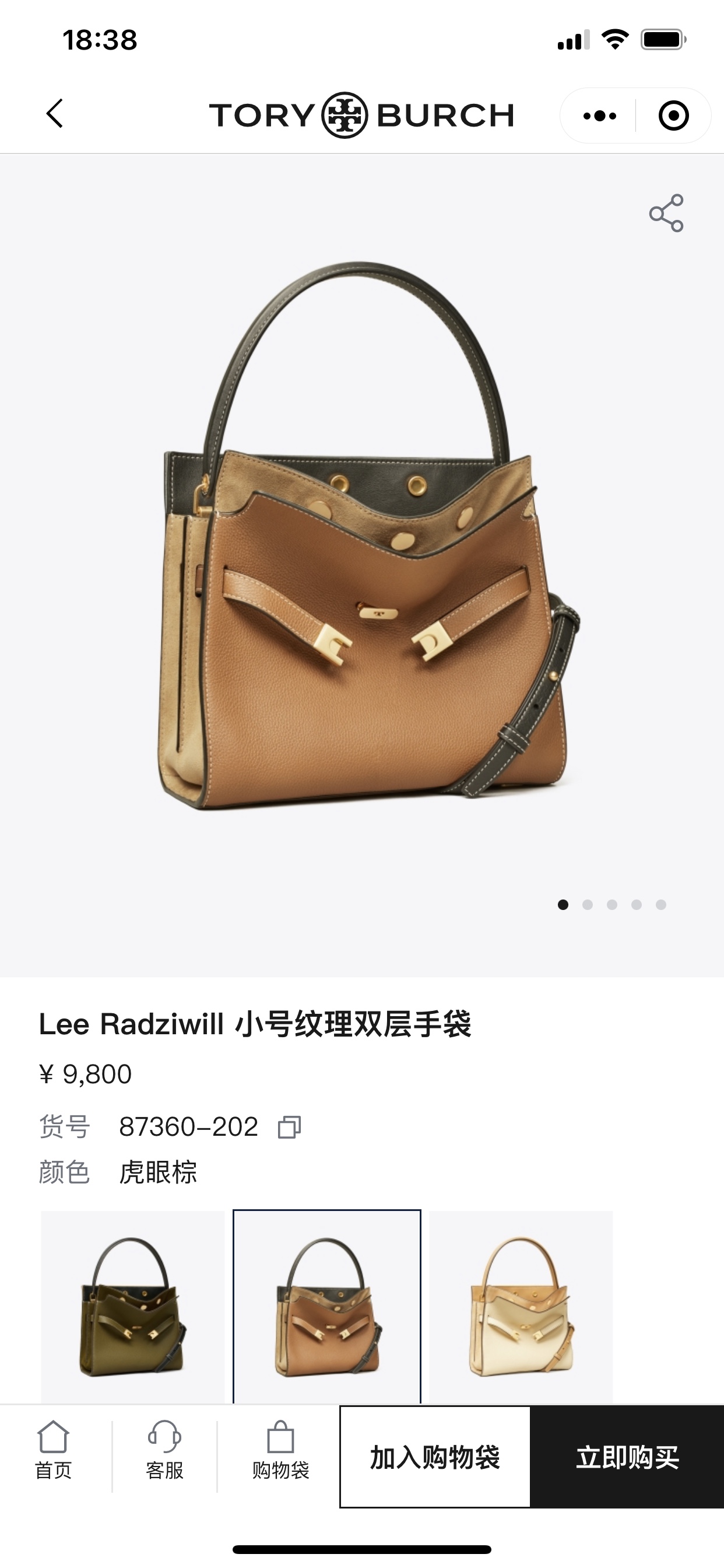Add the handbag with 加入购物袋

click(x=434, y=1457)
